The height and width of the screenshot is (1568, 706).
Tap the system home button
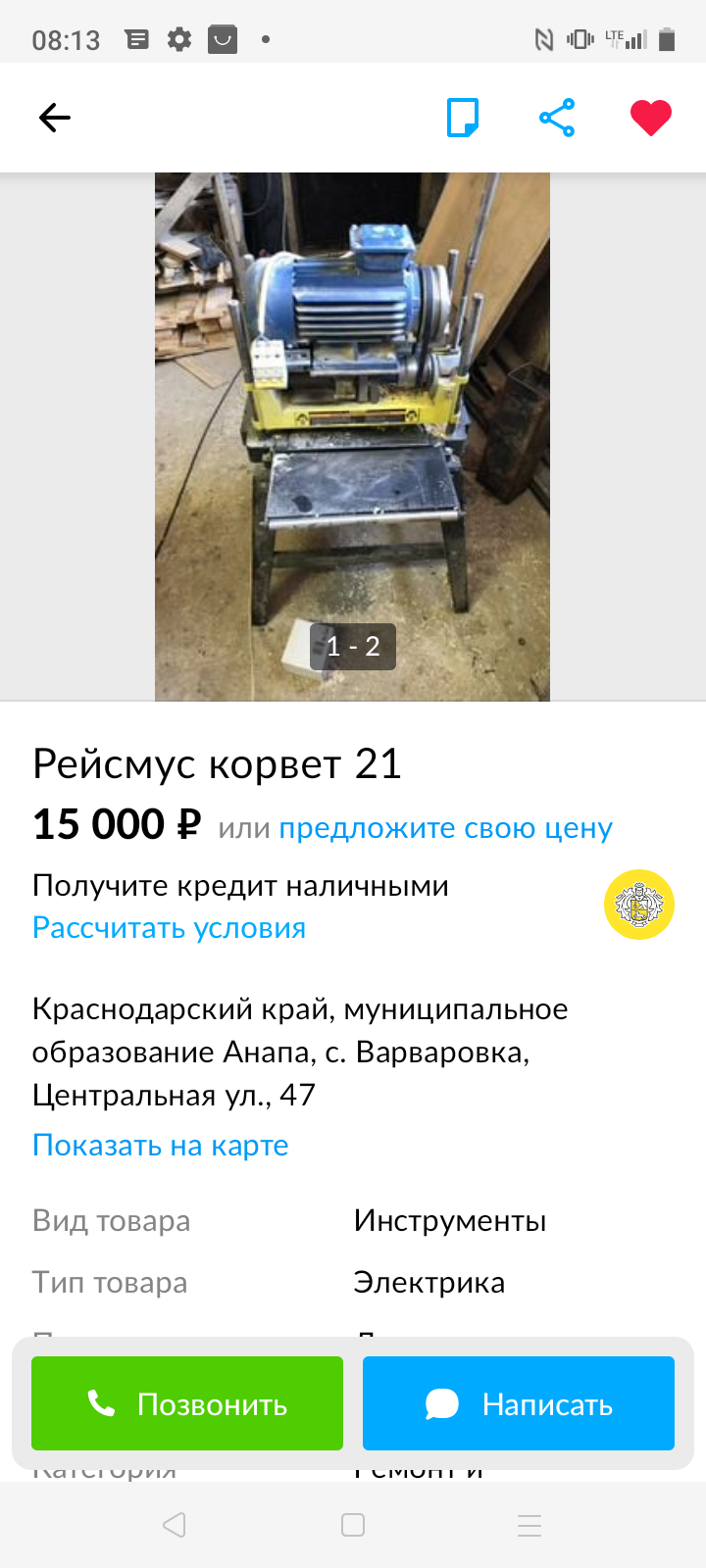353,1525
